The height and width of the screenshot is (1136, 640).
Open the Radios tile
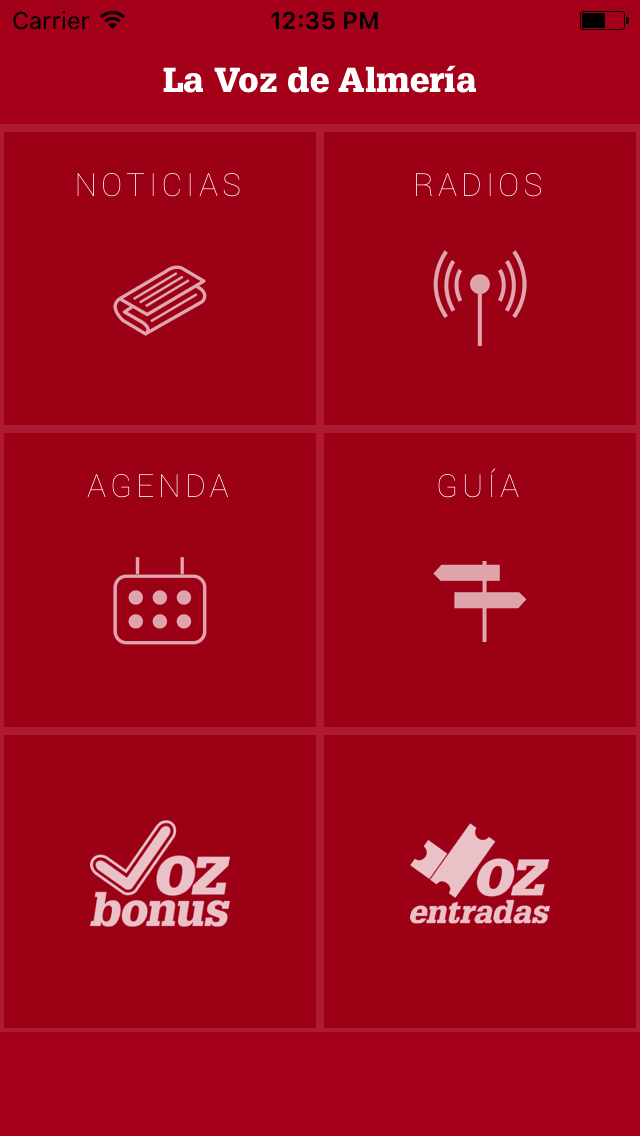pos(480,278)
